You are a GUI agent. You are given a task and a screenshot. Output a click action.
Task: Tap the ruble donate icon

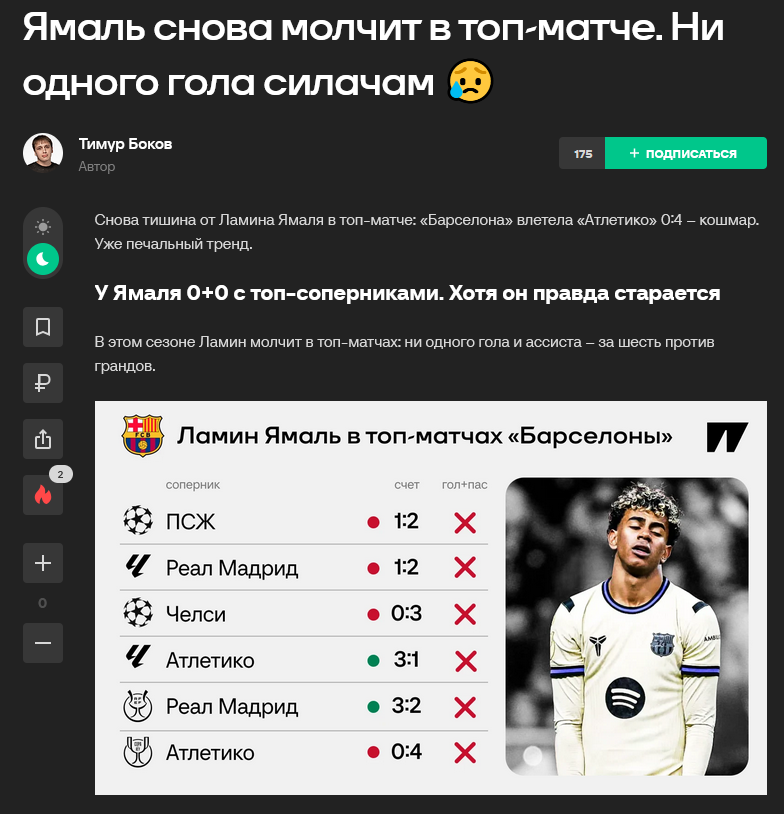coord(43,383)
